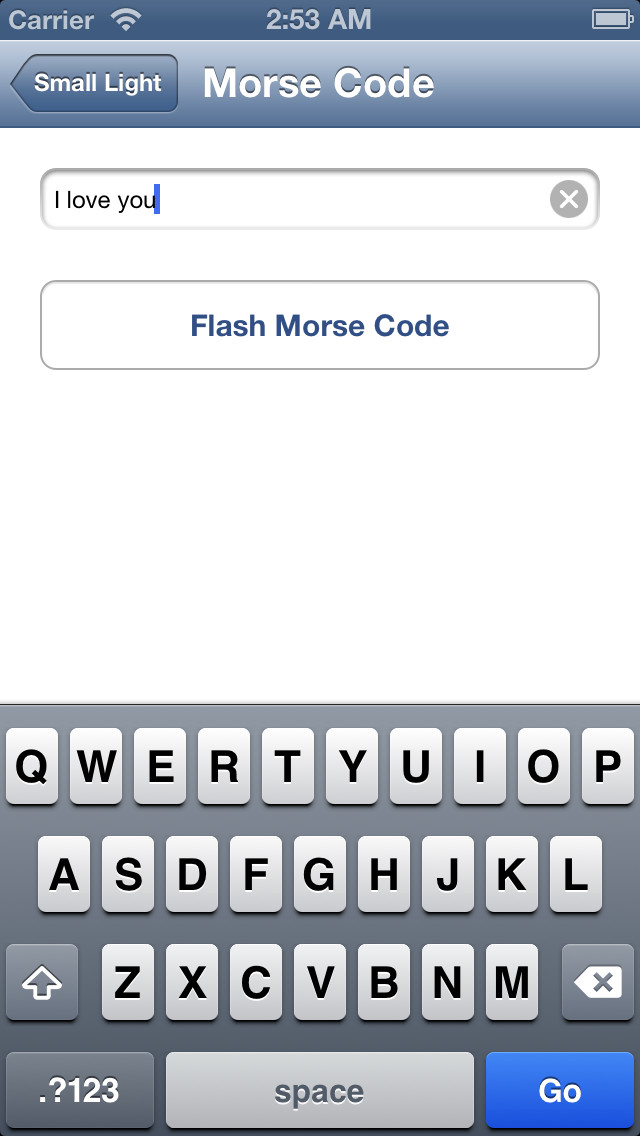This screenshot has width=640, height=1136.
Task: Switch keyboard to .?123 symbols
Action: tap(80, 1090)
